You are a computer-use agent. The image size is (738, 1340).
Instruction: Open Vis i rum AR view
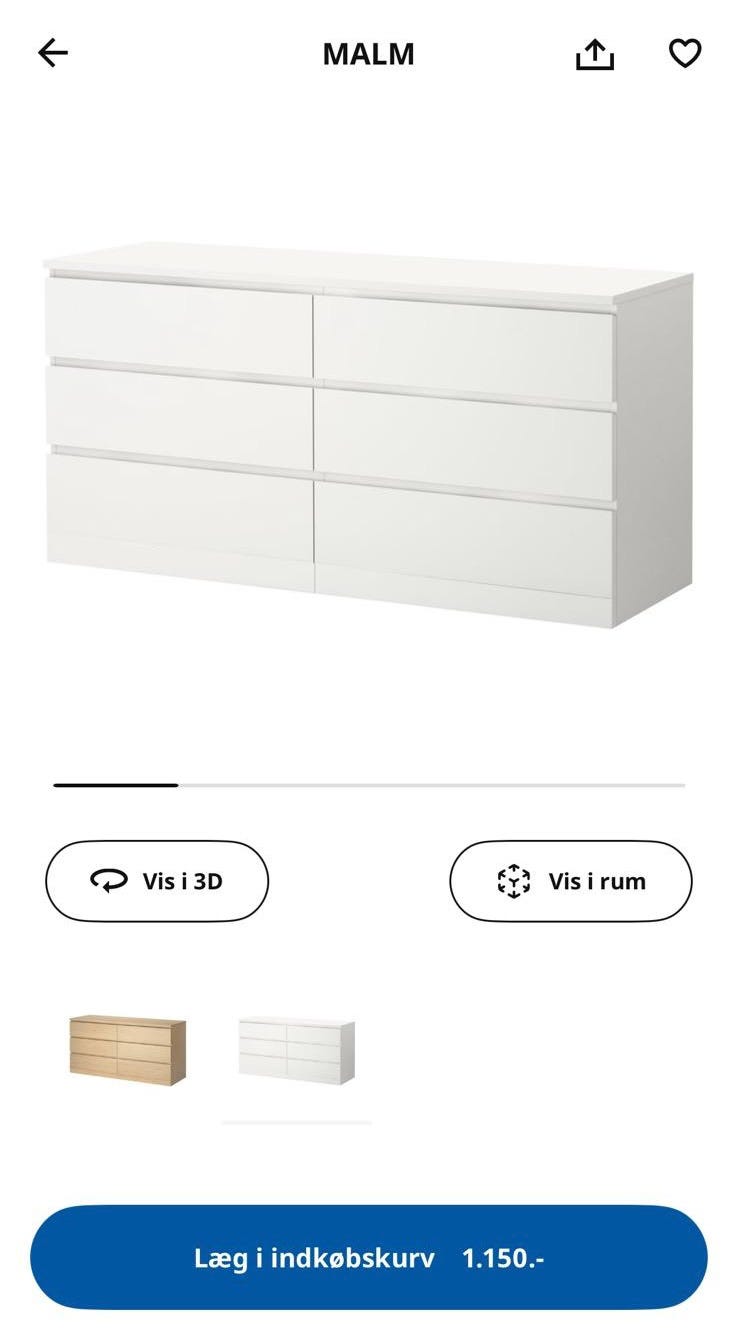click(570, 881)
